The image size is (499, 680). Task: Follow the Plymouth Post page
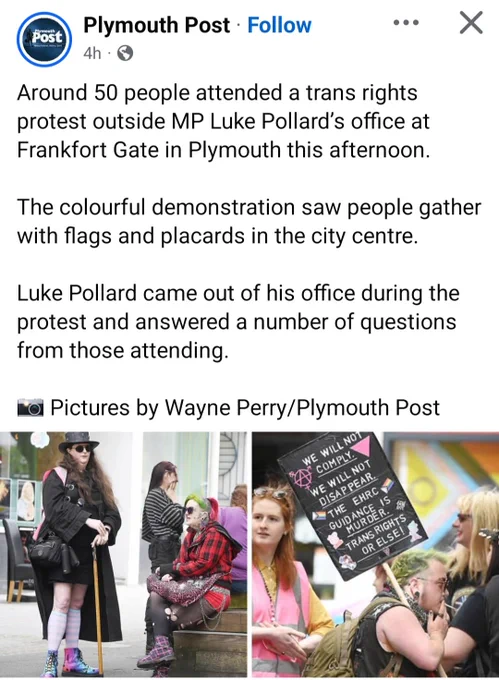pyautogui.click(x=279, y=25)
